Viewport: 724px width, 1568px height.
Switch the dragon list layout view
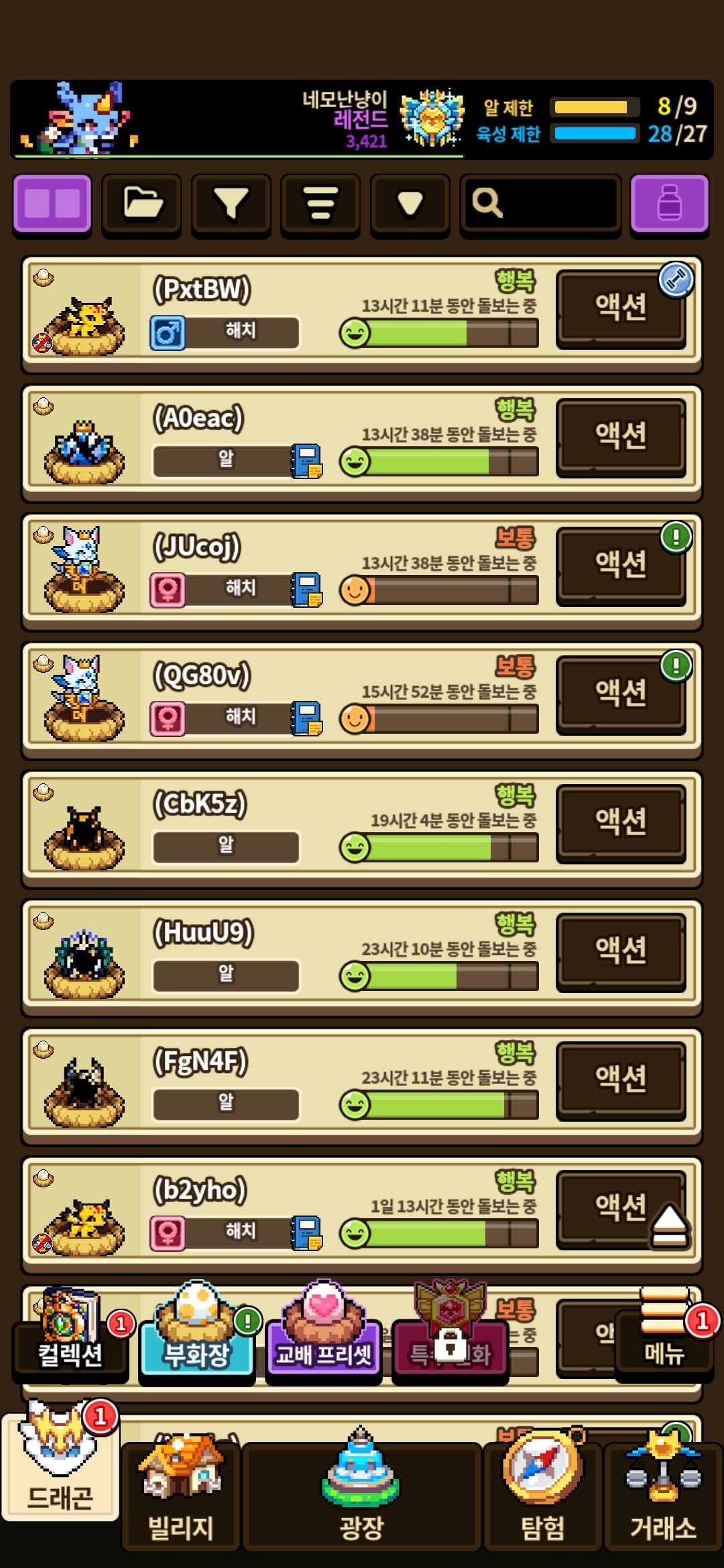click(x=52, y=204)
